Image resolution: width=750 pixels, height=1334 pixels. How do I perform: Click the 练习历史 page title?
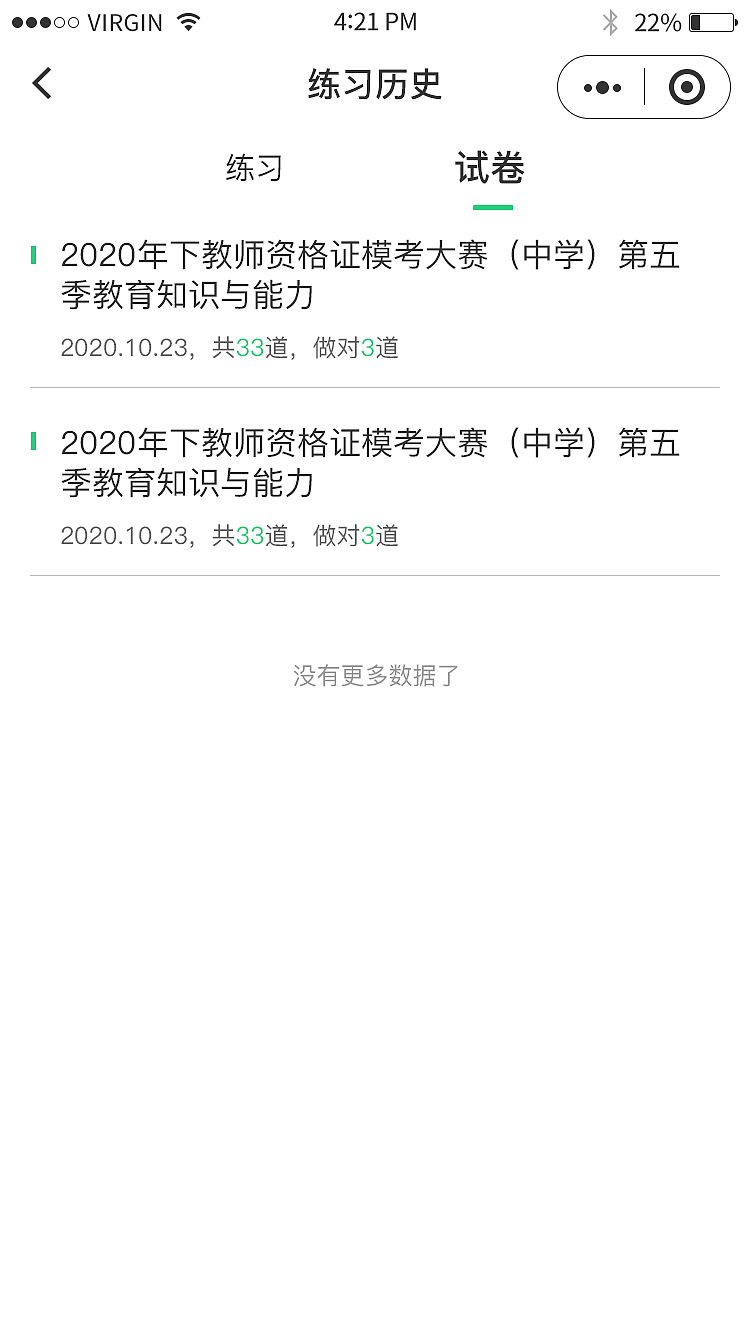click(375, 85)
